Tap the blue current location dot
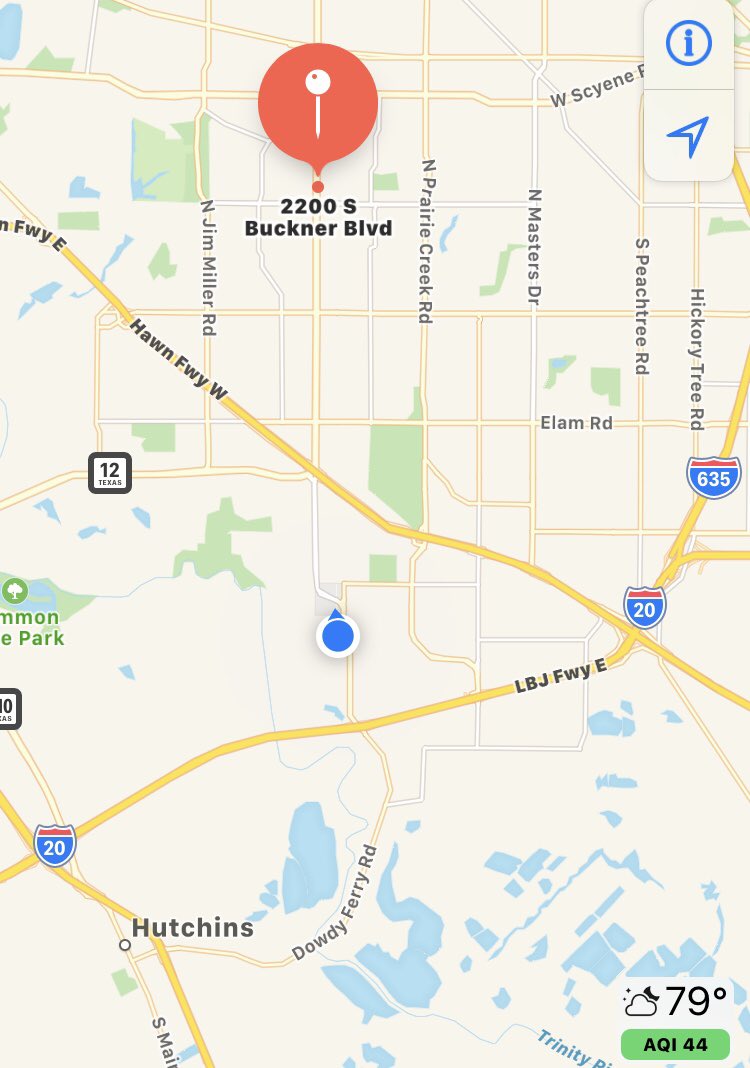This screenshot has height=1068, width=750. [338, 636]
